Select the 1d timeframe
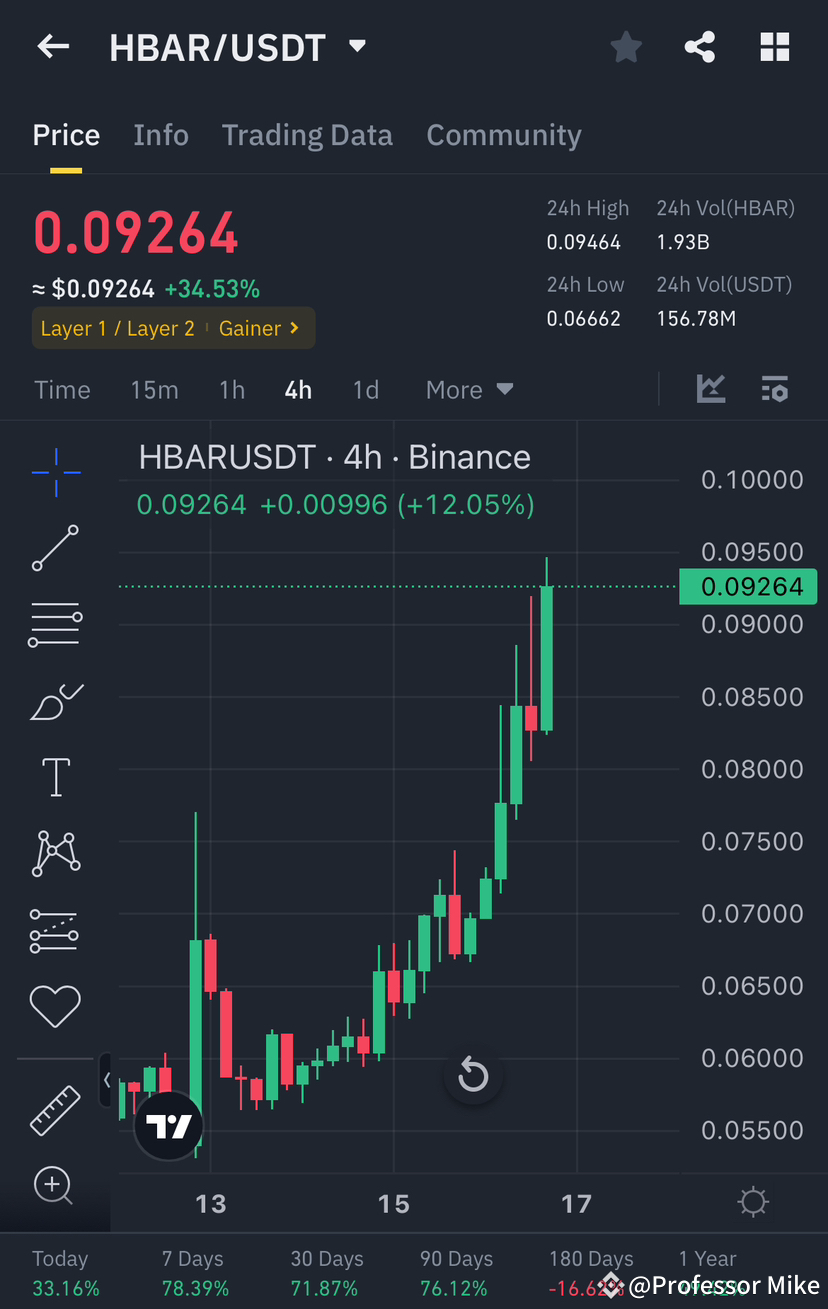This screenshot has height=1309, width=828. point(365,389)
